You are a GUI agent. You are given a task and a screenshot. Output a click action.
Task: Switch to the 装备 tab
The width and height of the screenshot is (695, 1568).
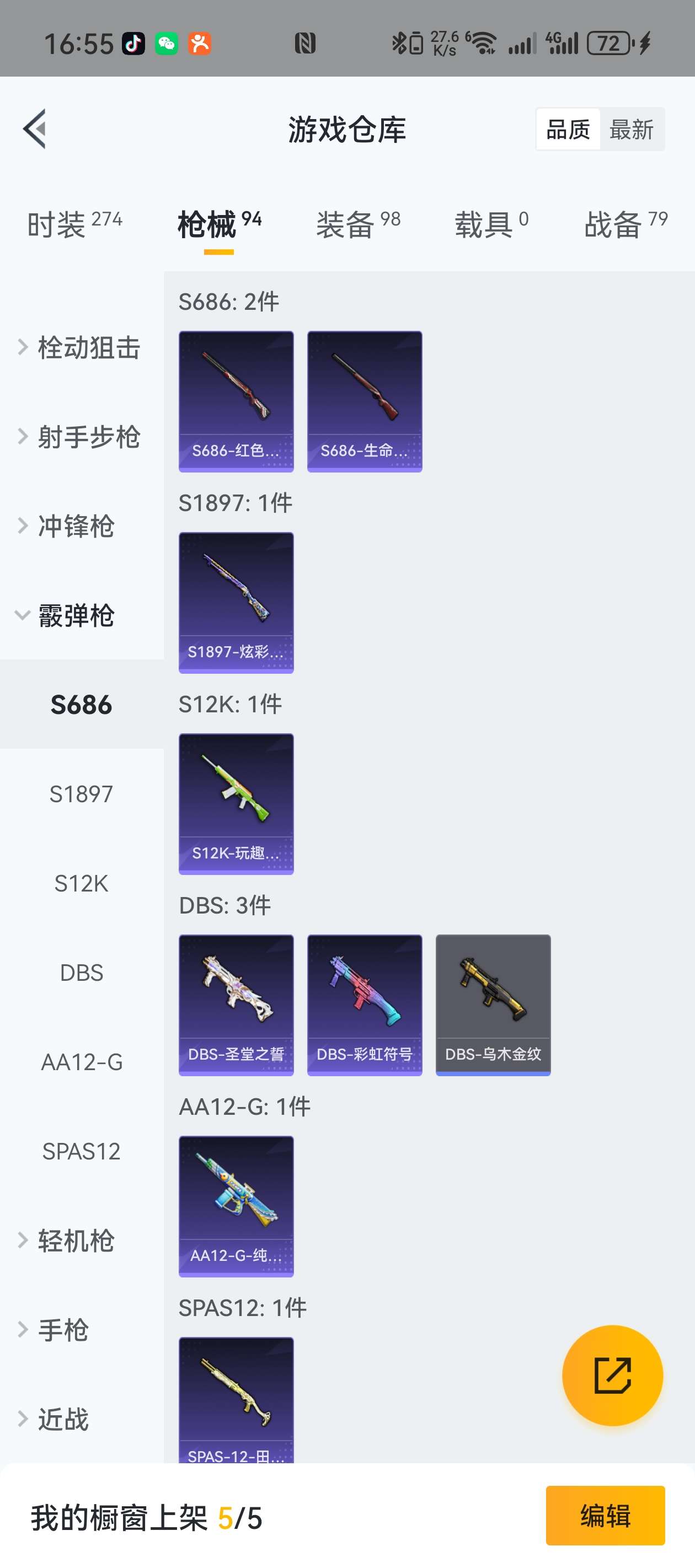[357, 224]
